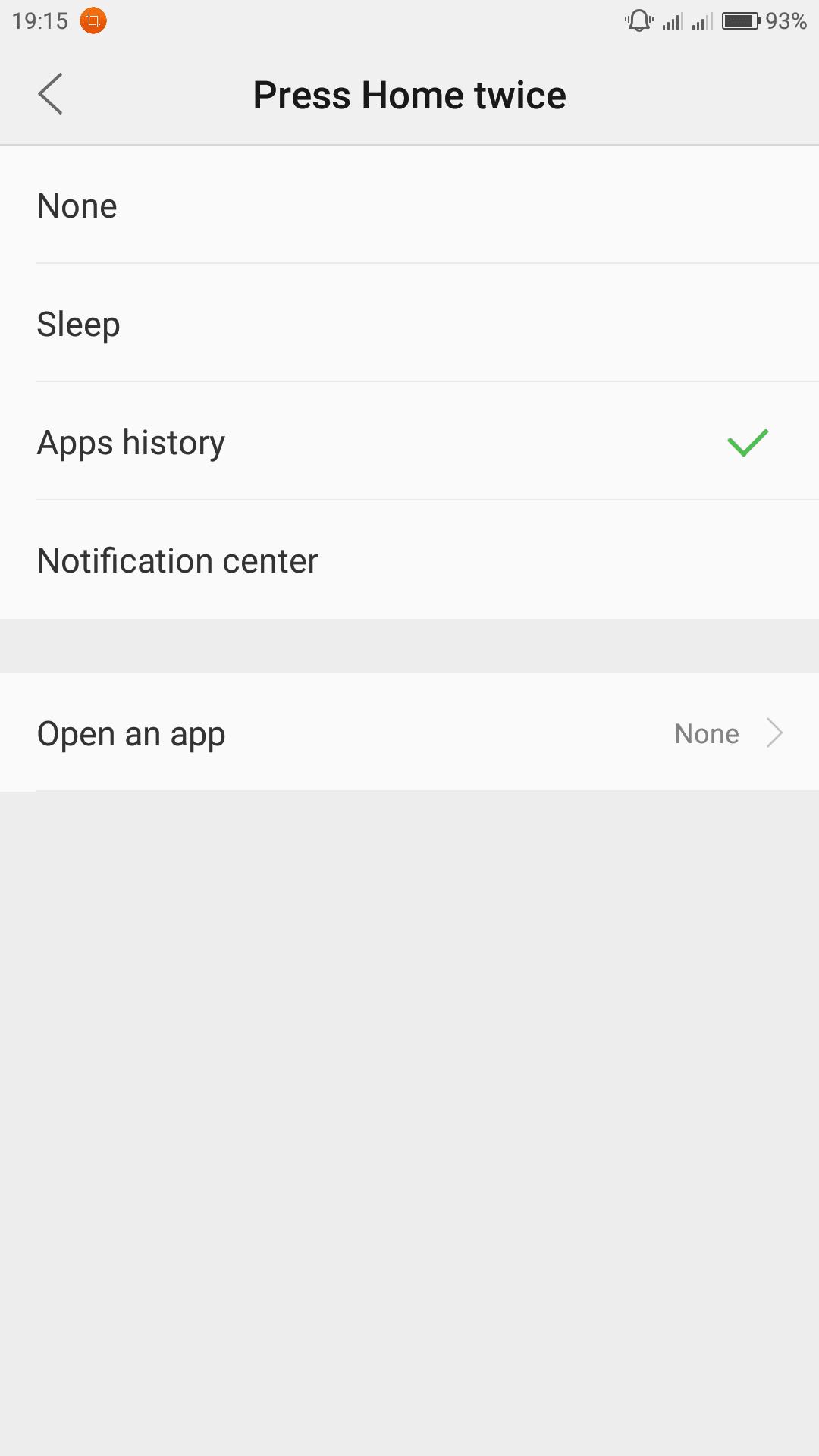Viewport: 819px width, 1456px height.
Task: Select the None option
Action: click(x=409, y=205)
